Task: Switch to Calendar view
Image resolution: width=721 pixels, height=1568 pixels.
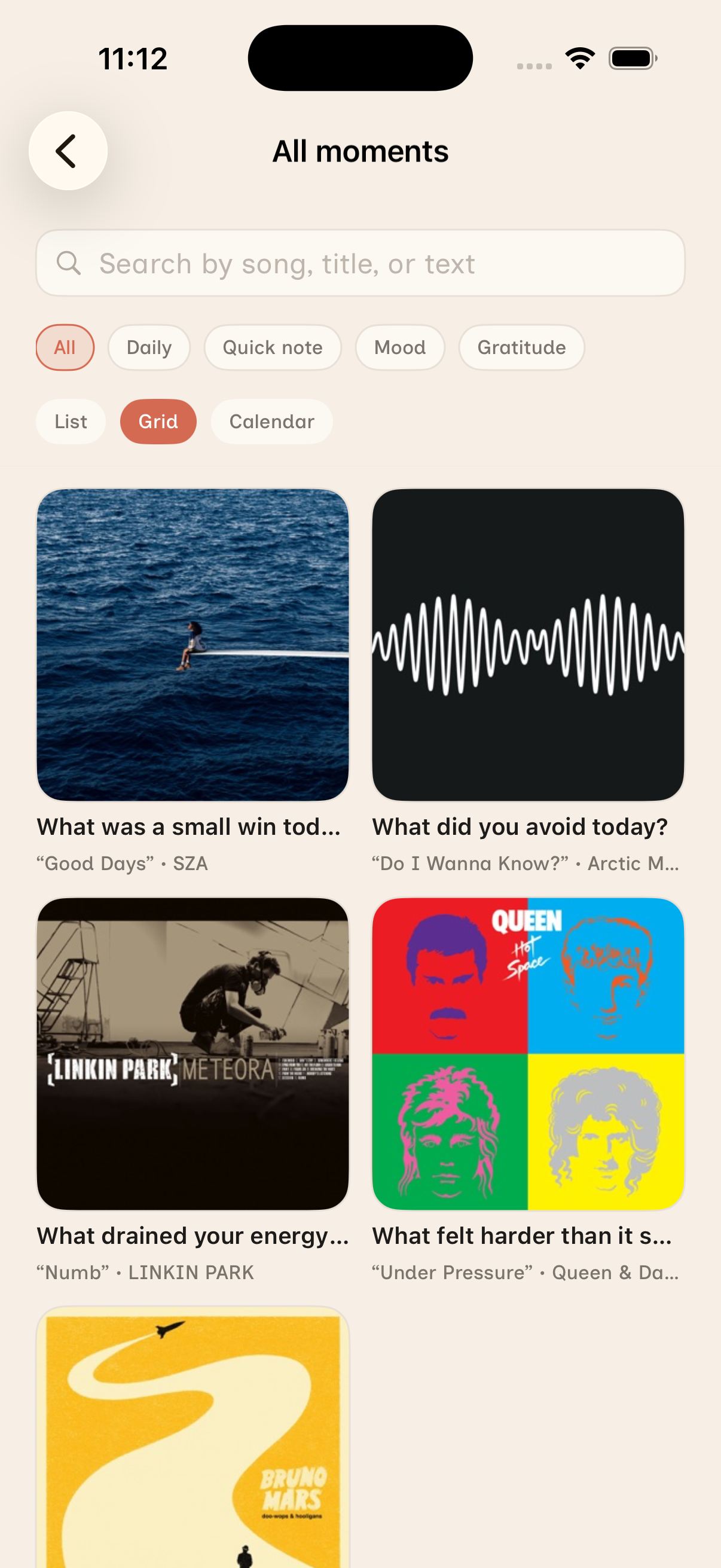Action: point(271,421)
